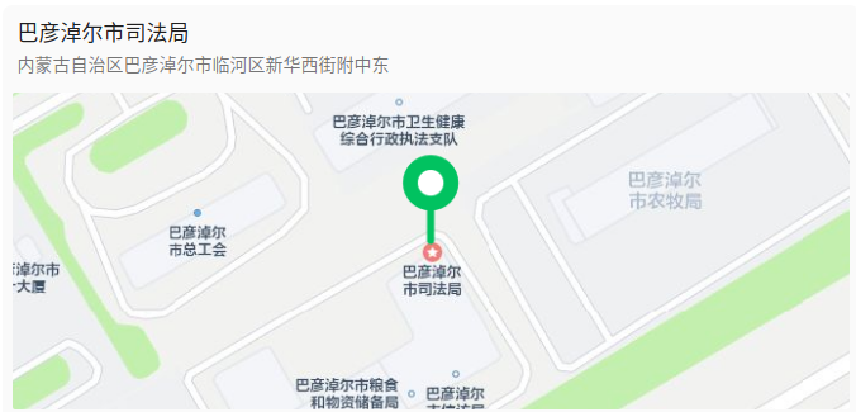
Task: Tap the green location pin marker
Action: [430, 185]
